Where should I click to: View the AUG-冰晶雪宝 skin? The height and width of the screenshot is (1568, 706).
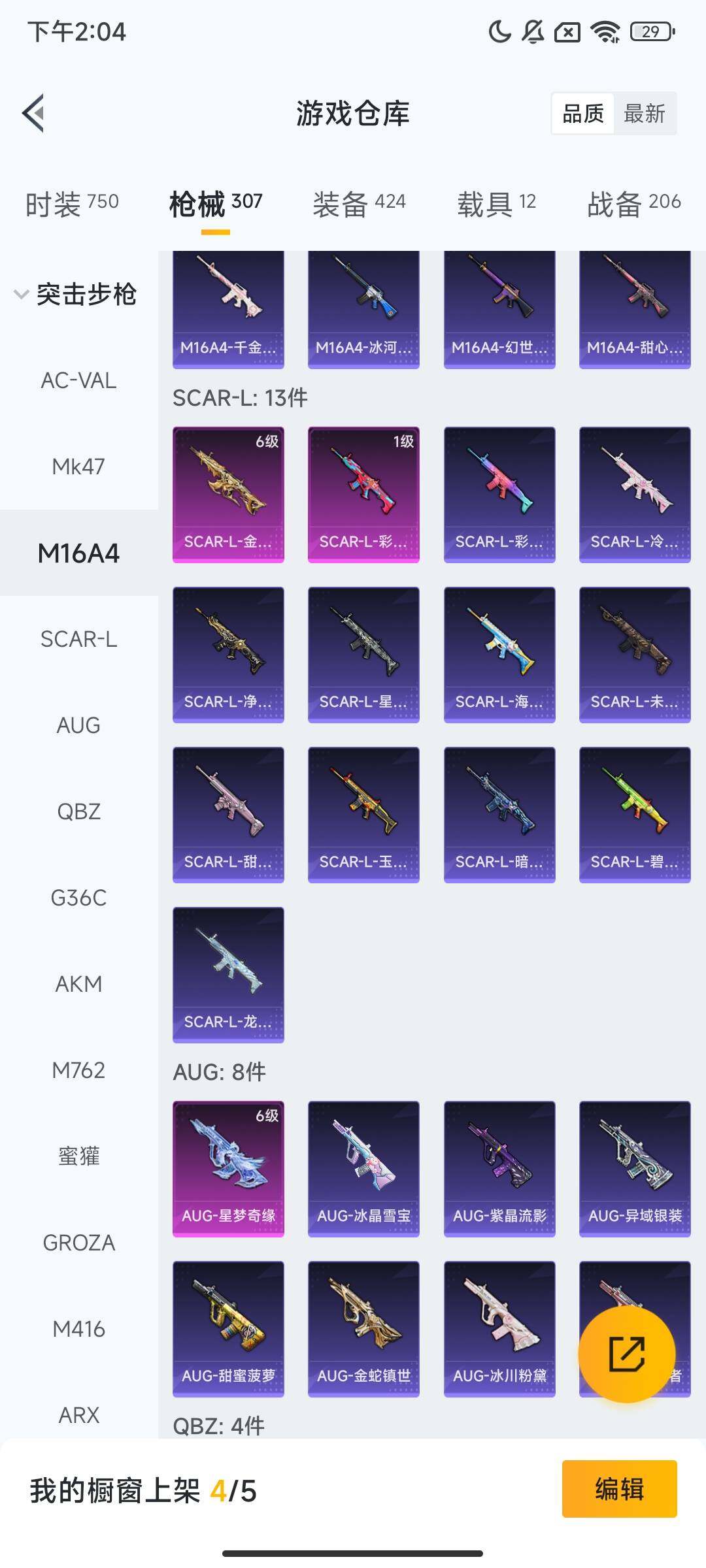click(363, 1168)
